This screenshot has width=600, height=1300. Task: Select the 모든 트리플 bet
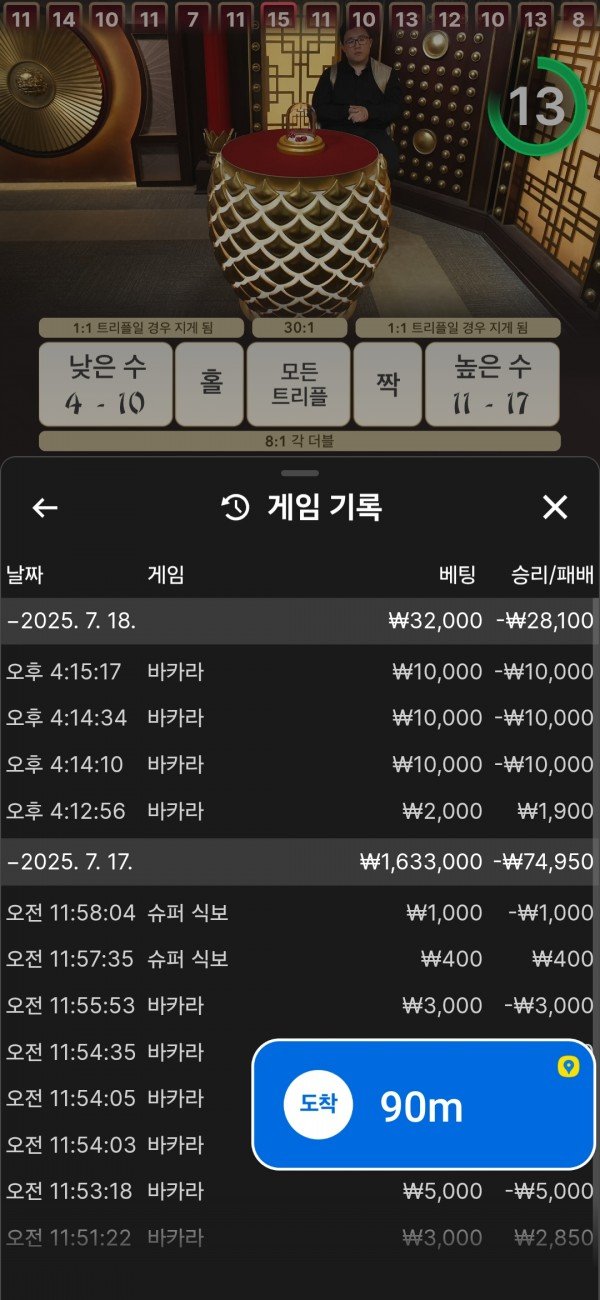pyautogui.click(x=299, y=385)
